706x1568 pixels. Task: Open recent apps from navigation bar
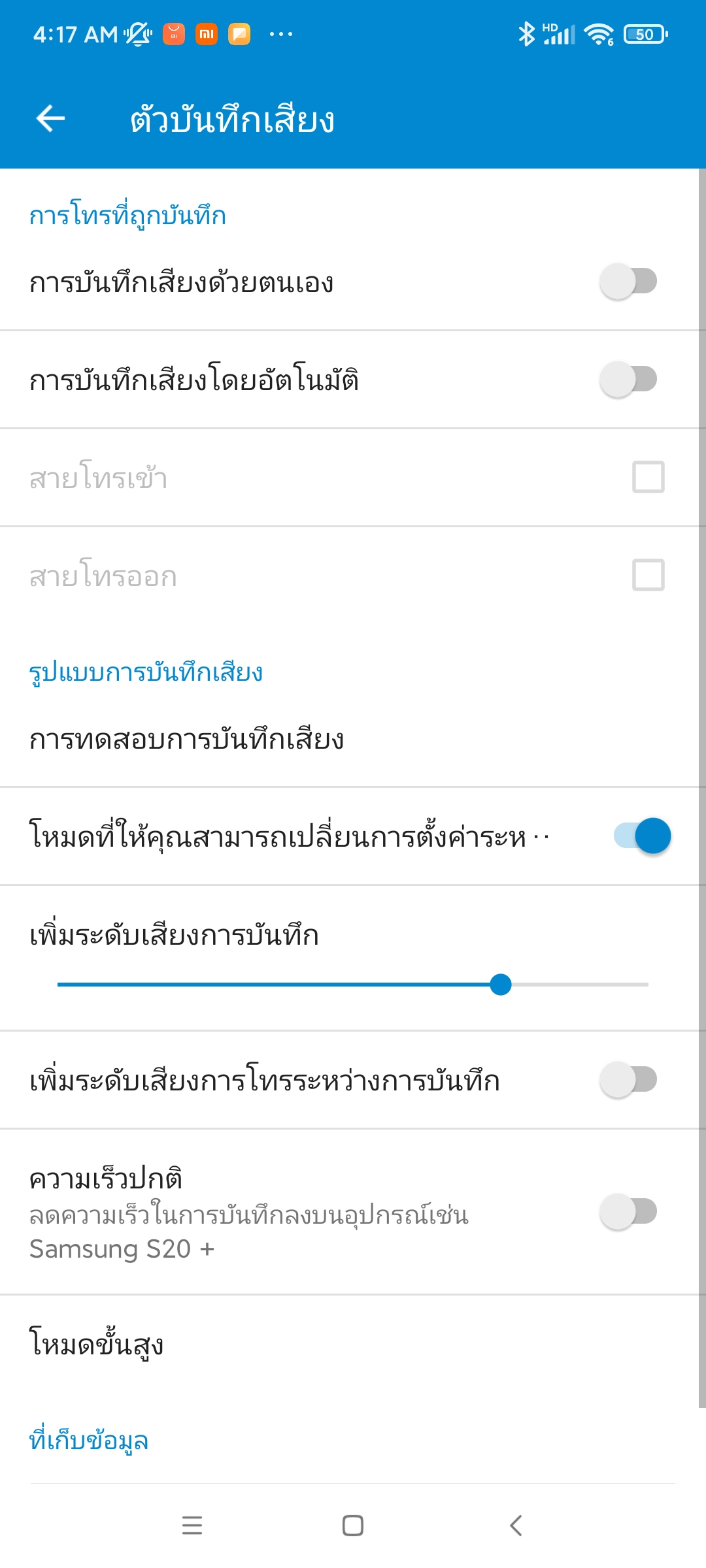point(192,1526)
